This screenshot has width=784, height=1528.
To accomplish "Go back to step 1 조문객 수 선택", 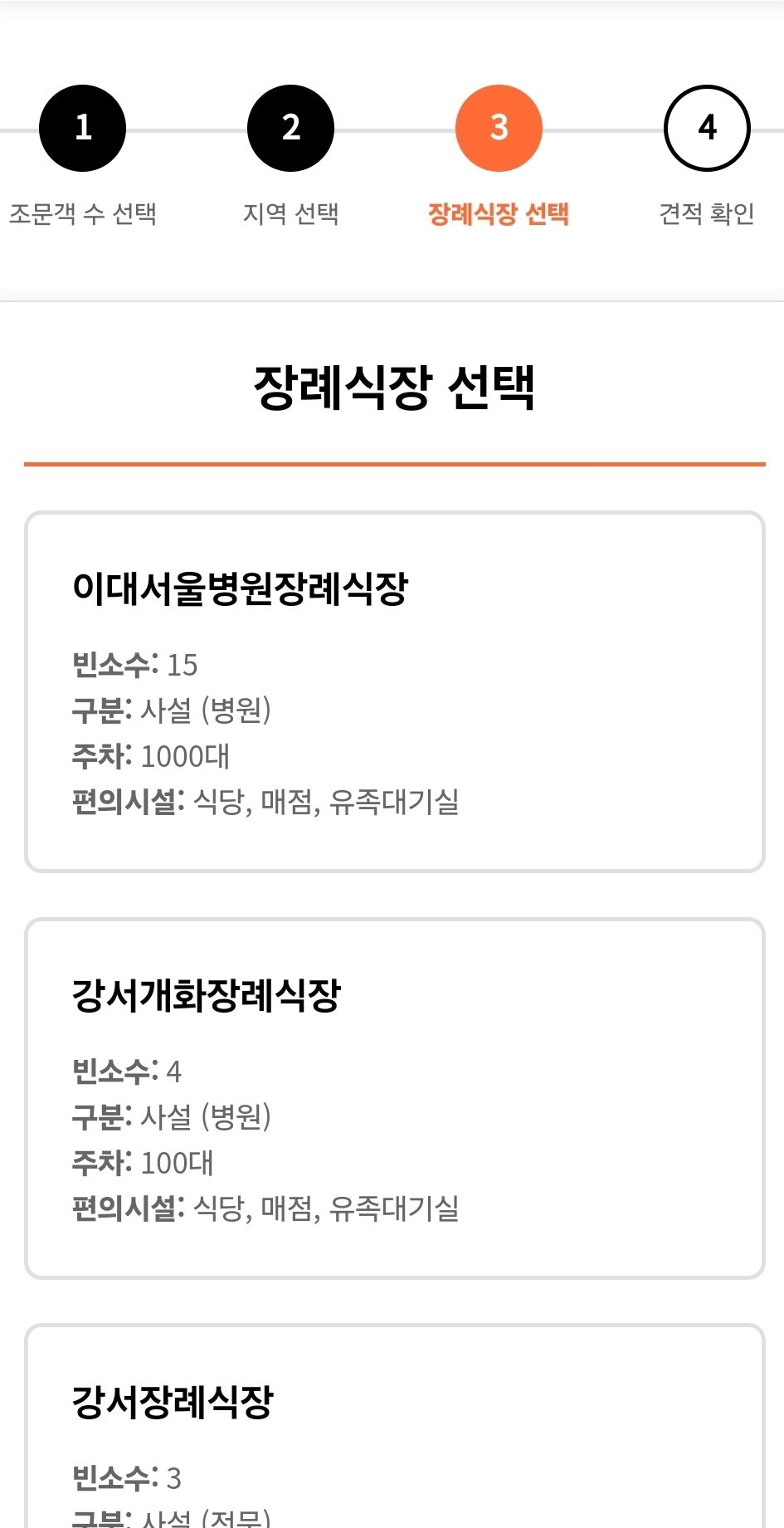I will [x=83, y=129].
